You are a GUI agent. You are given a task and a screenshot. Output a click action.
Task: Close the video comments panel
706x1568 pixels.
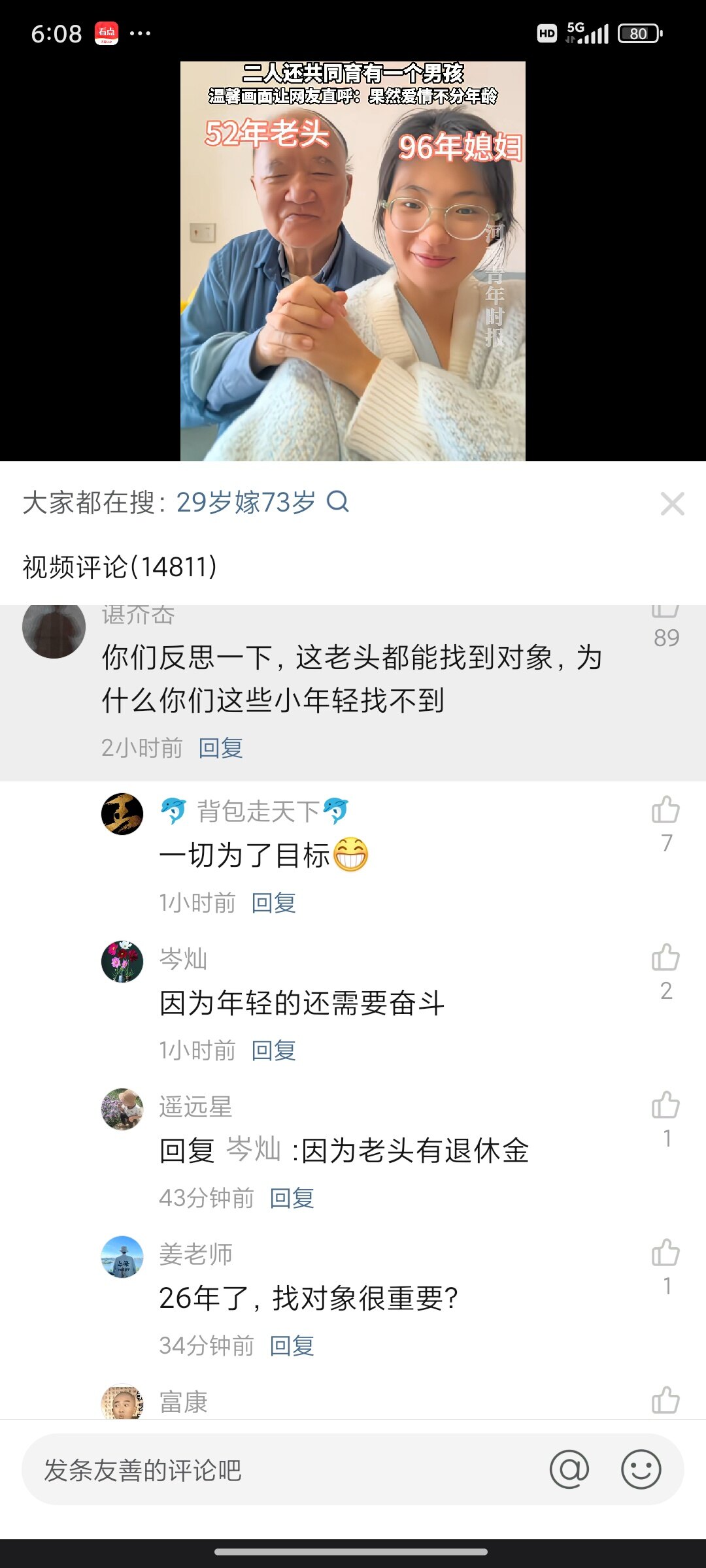672,504
